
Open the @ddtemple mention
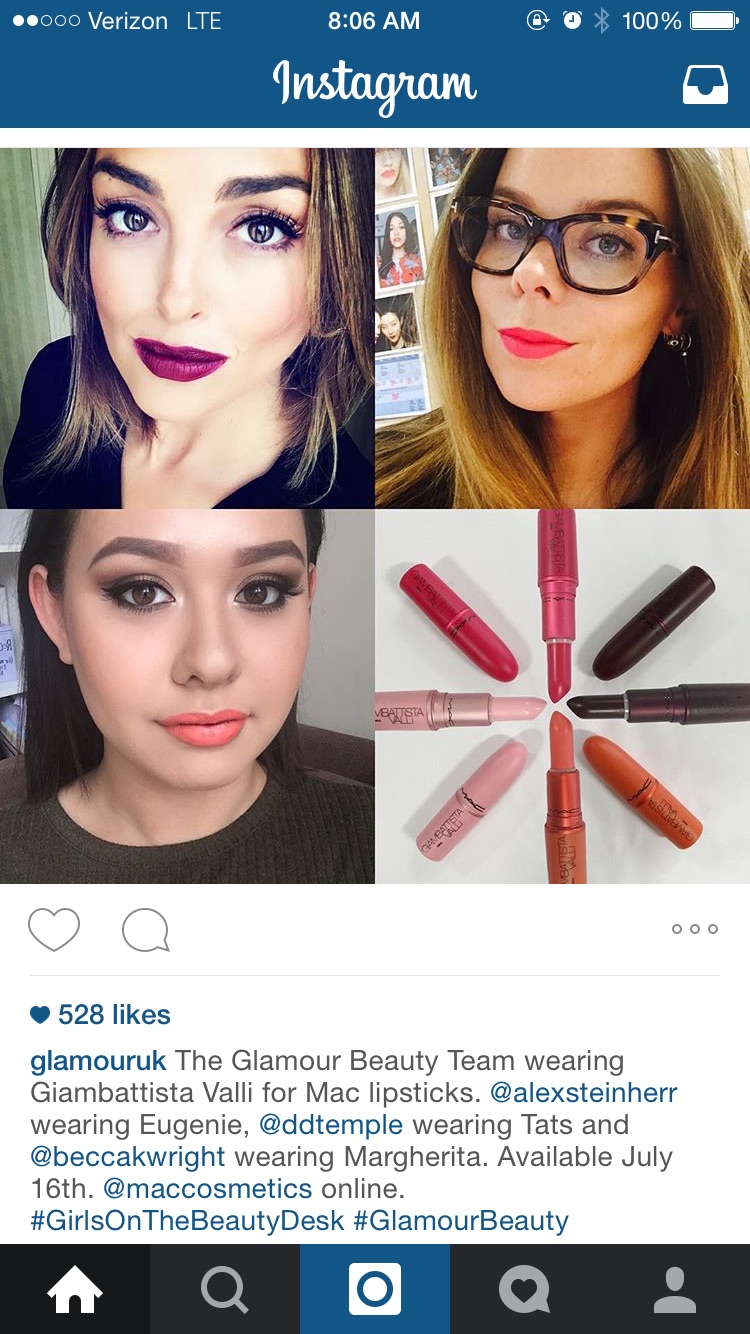[x=331, y=1125]
